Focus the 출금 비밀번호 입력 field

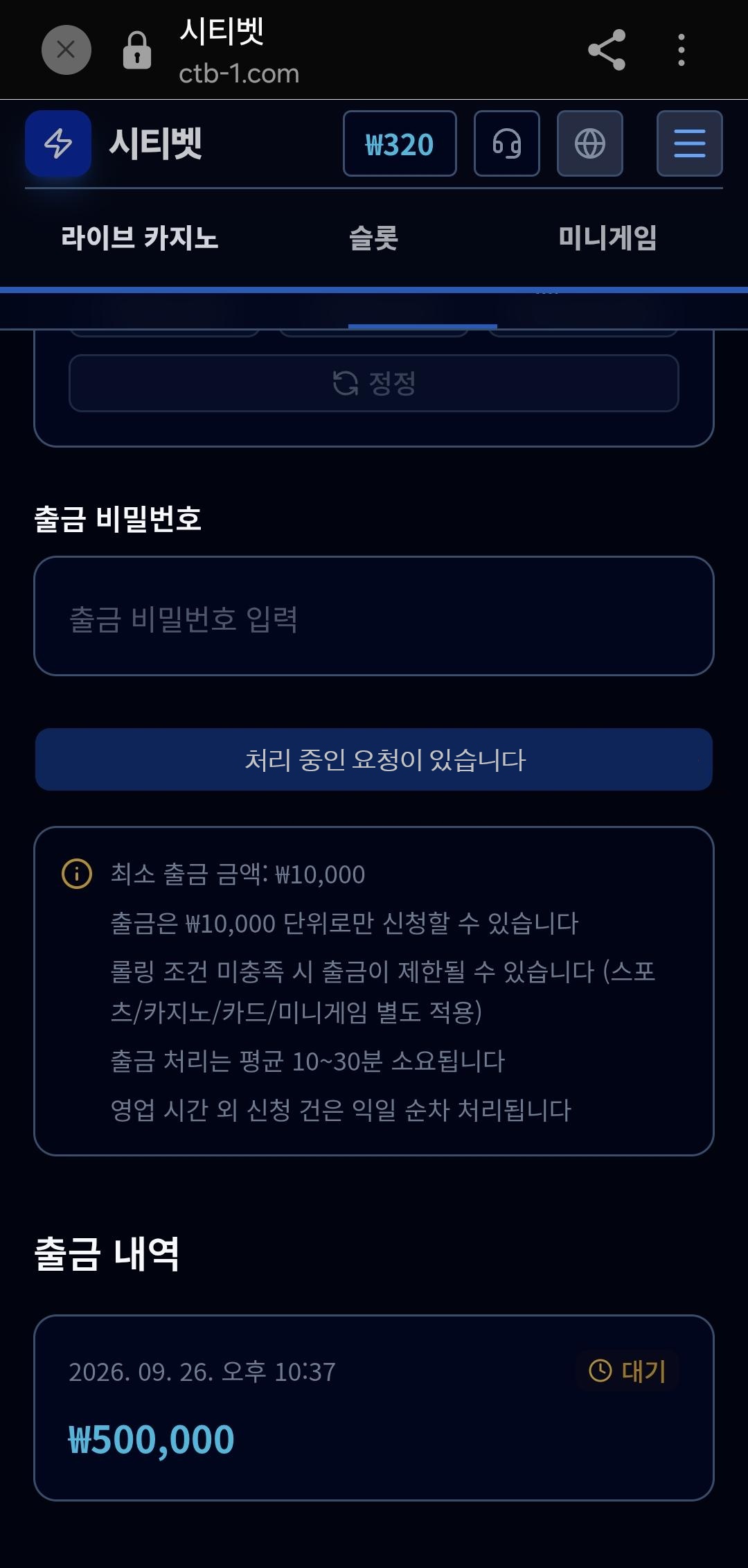coord(374,616)
